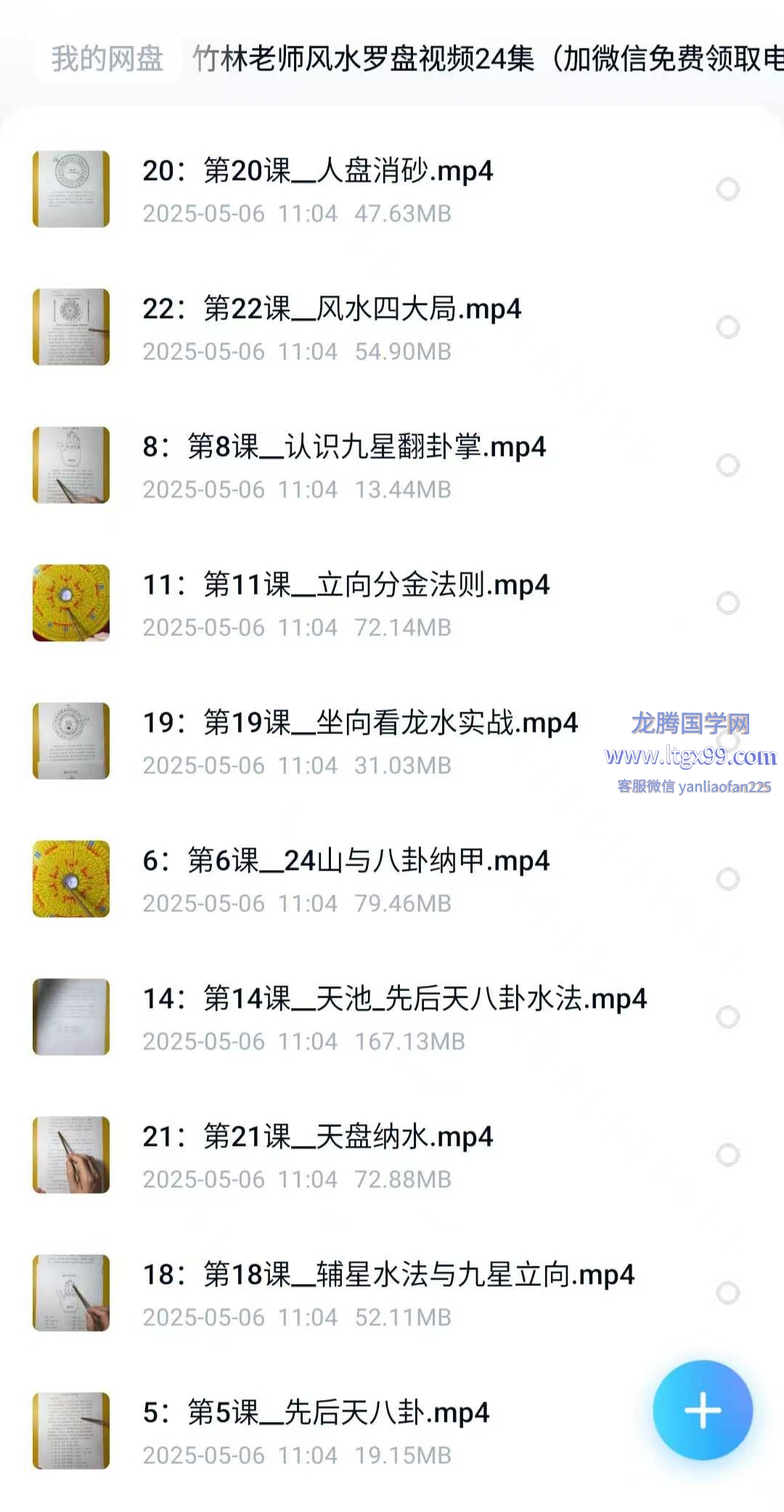Select checkbox for 第14课_天池_先后天八卦水法.mp4
This screenshot has height=1512, width=784.
pyautogui.click(x=727, y=1017)
